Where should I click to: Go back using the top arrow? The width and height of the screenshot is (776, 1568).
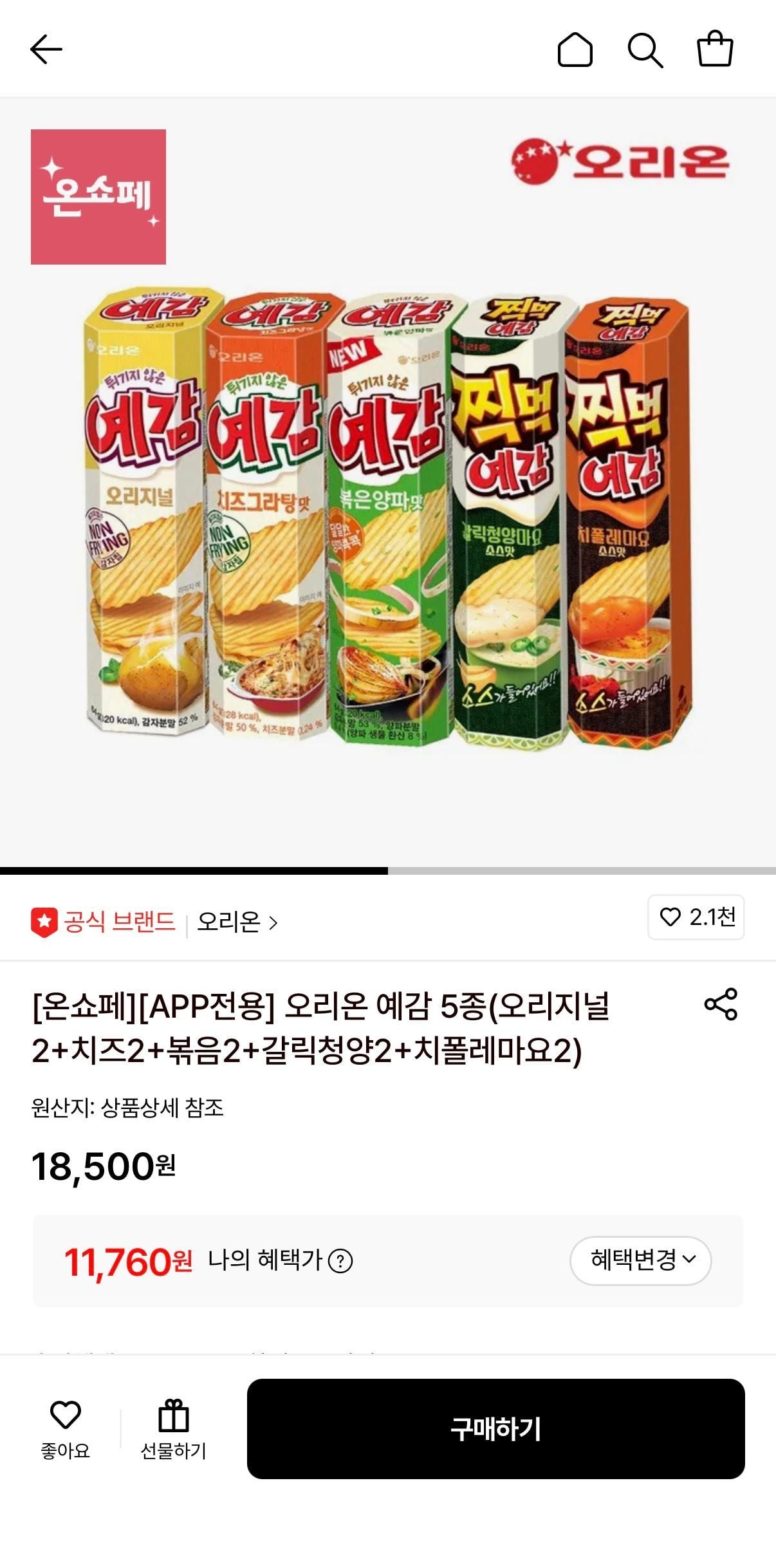[46, 50]
